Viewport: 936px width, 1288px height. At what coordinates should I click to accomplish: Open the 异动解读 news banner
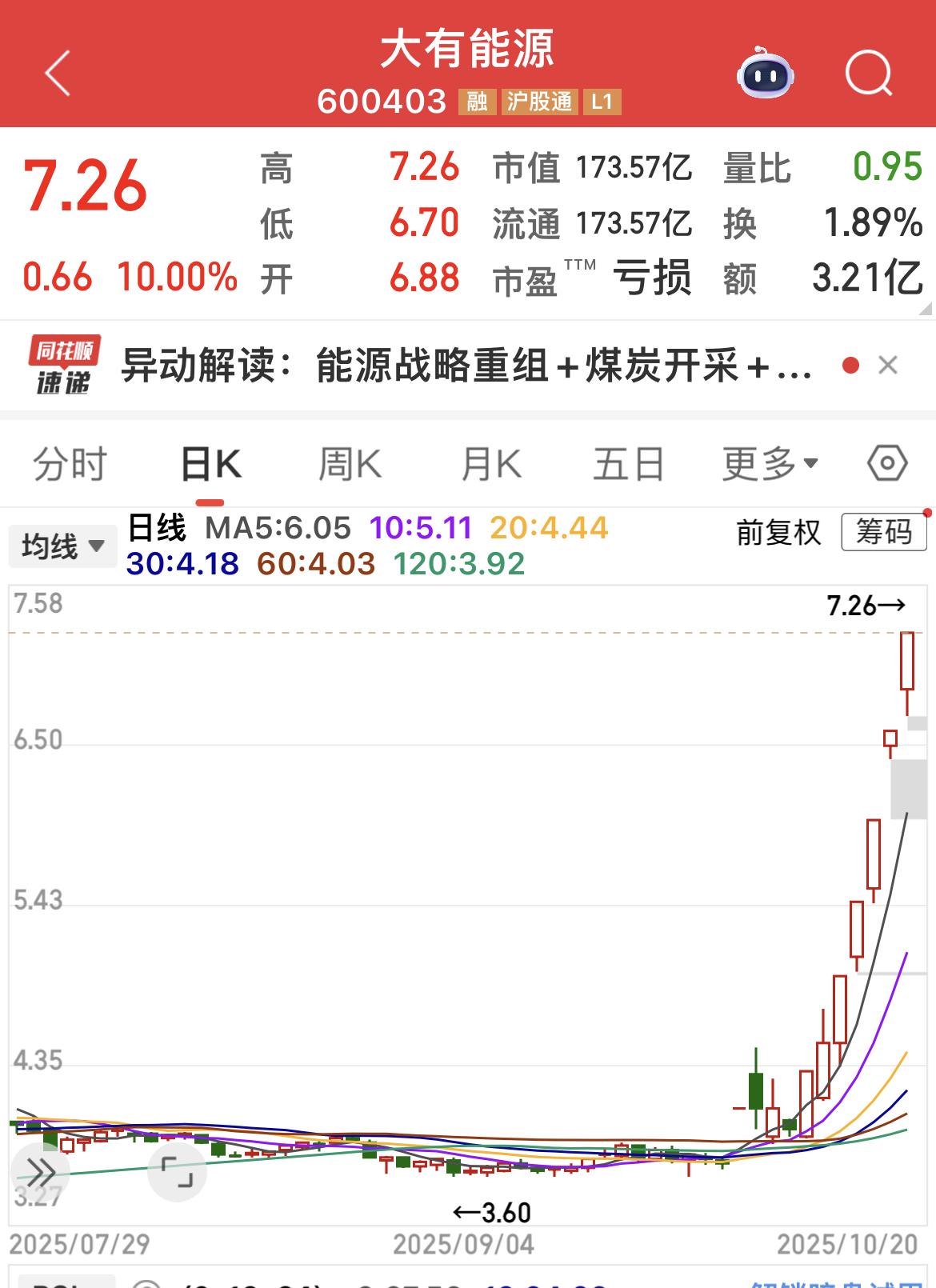(x=467, y=366)
